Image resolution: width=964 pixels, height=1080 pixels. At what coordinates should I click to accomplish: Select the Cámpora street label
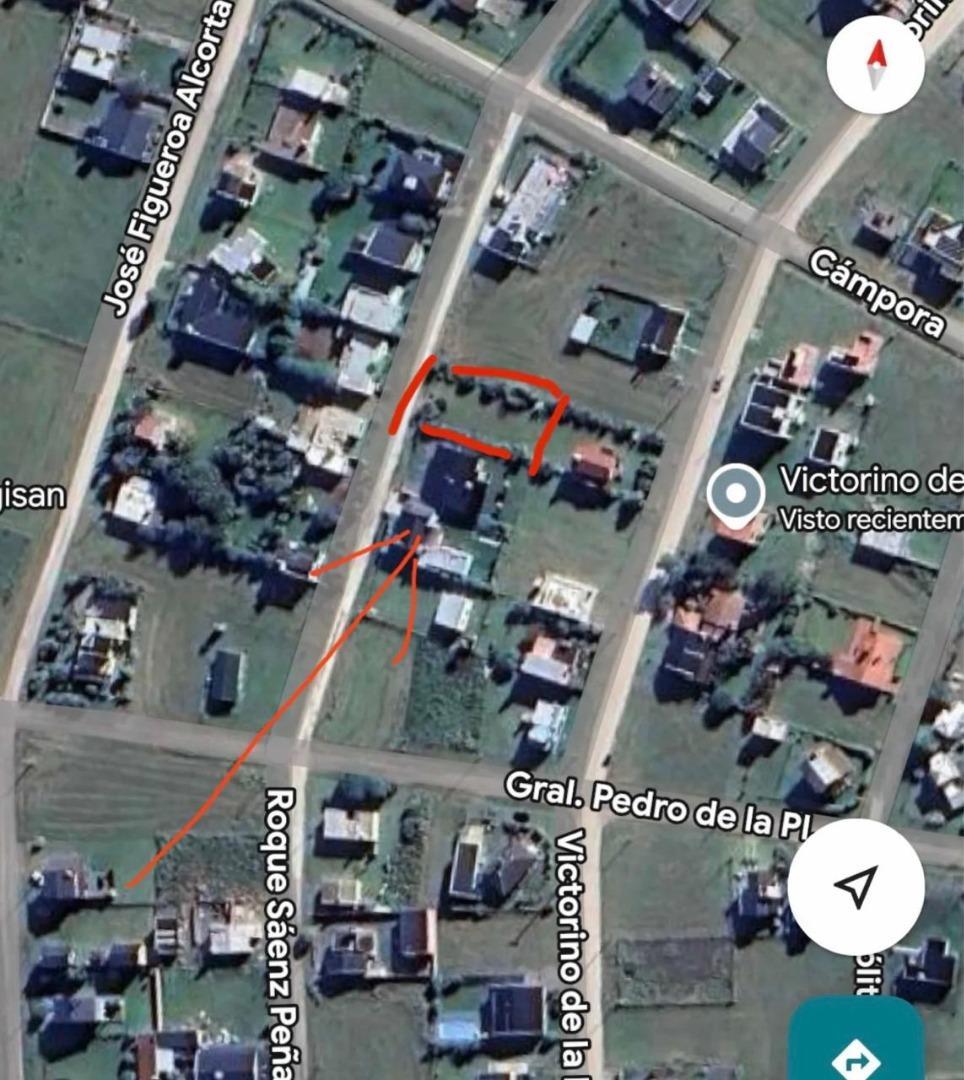pyautogui.click(x=880, y=293)
